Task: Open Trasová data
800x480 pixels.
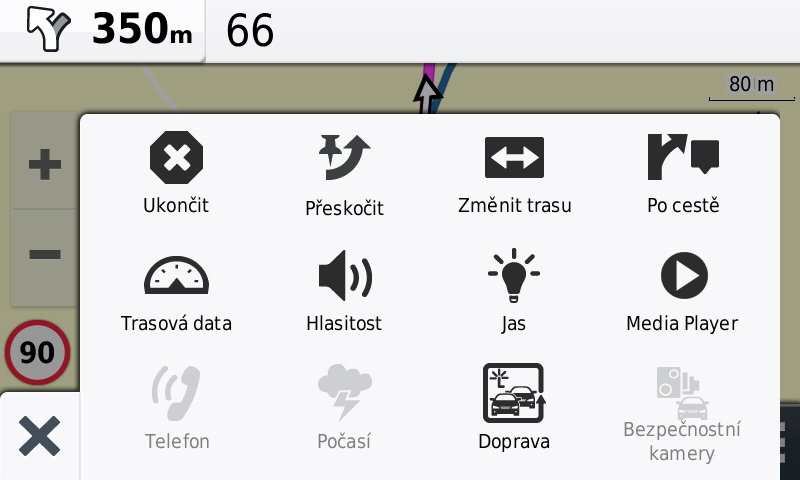Action: (x=176, y=292)
